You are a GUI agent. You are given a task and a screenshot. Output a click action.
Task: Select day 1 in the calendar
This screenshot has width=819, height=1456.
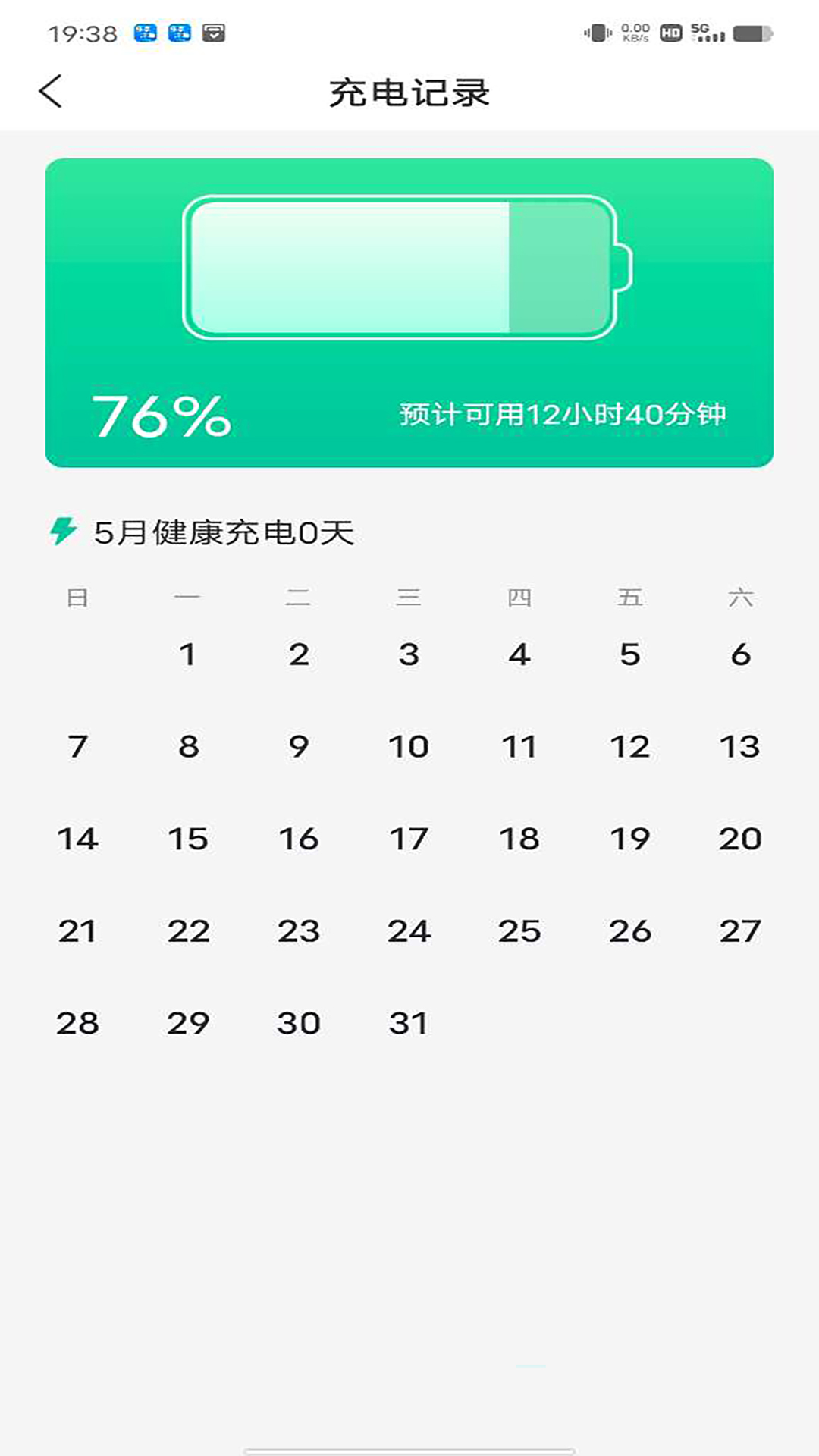[187, 654]
